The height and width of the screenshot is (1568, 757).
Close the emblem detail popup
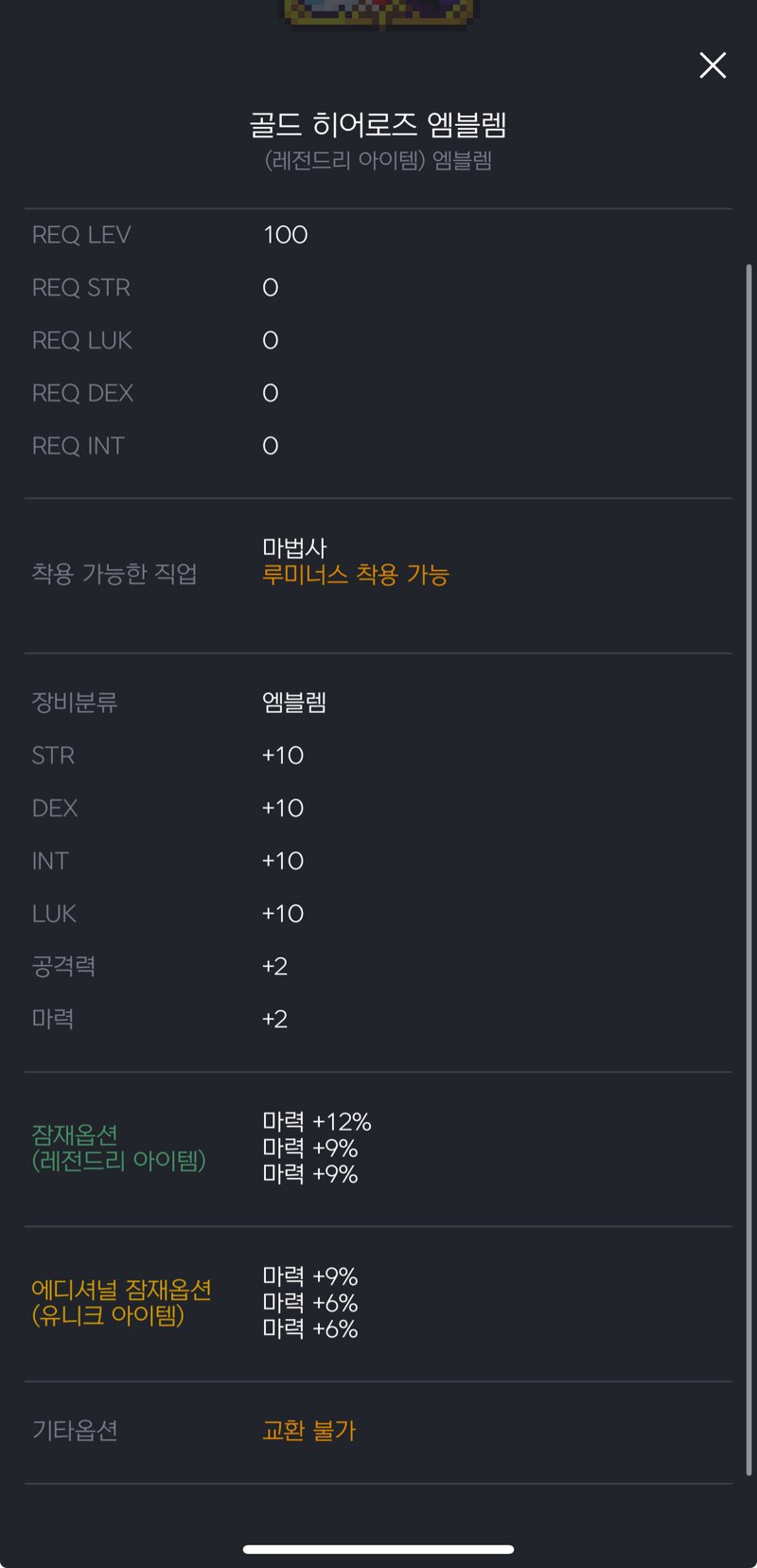point(713,65)
